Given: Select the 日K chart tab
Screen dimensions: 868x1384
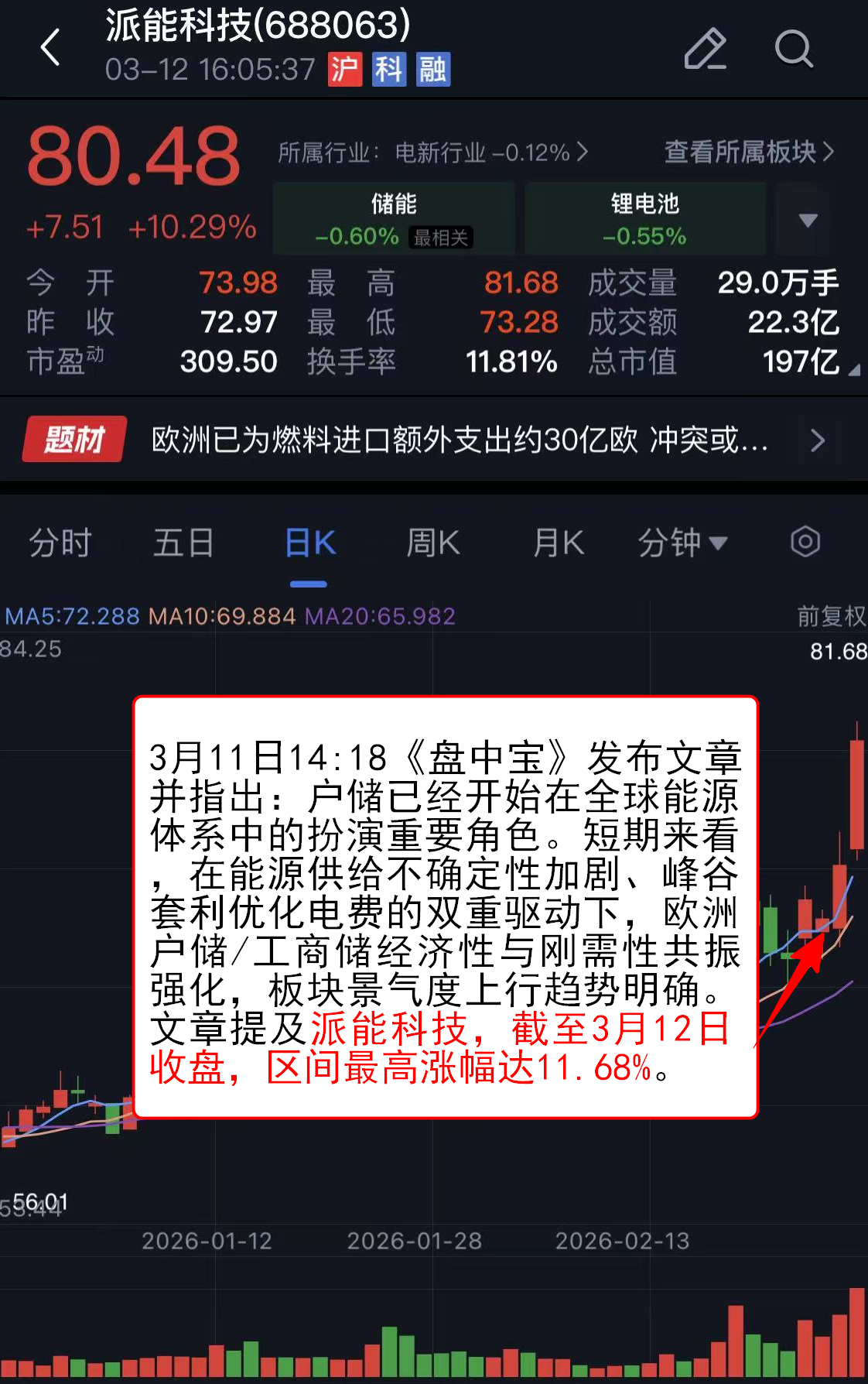Looking at the screenshot, I should click(x=309, y=543).
